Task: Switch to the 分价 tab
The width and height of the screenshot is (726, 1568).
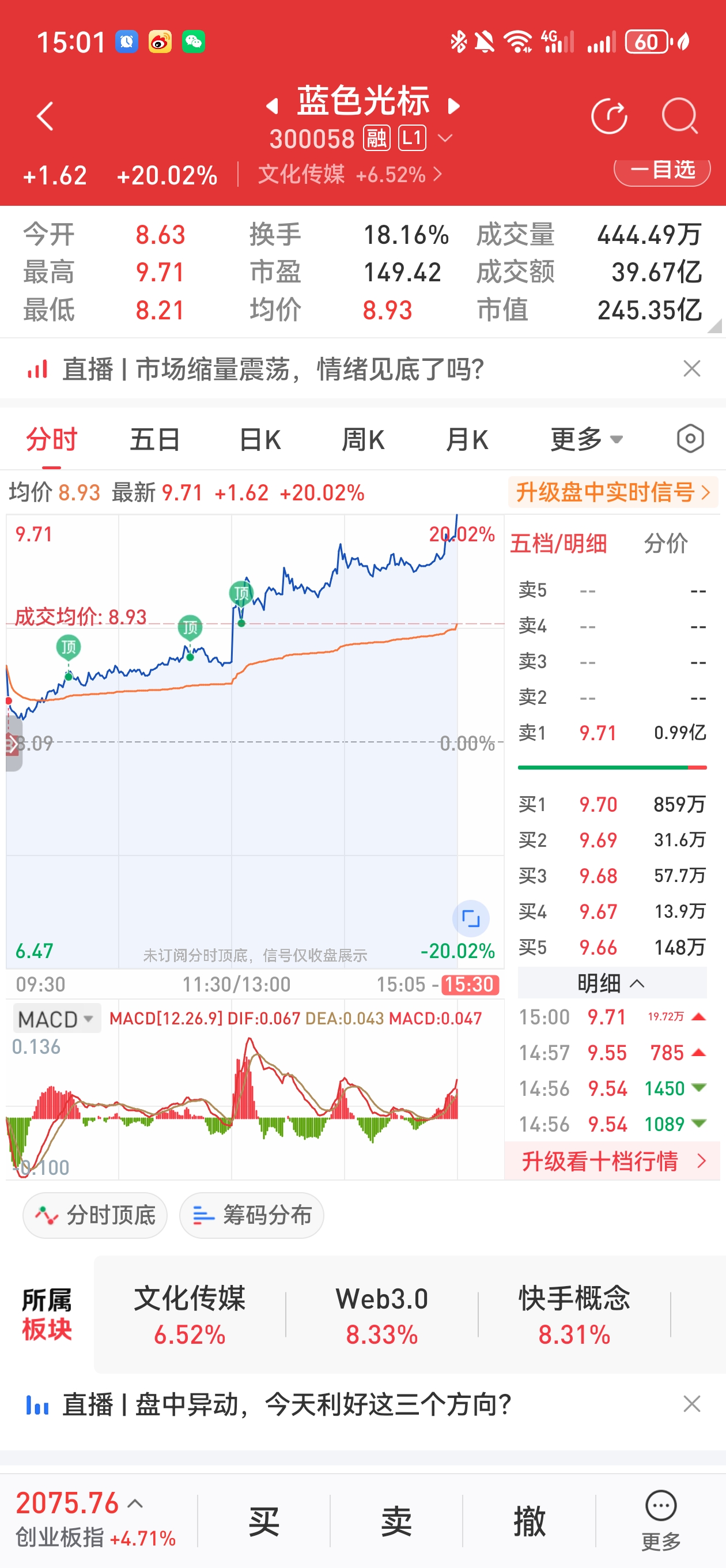Action: pos(665,543)
